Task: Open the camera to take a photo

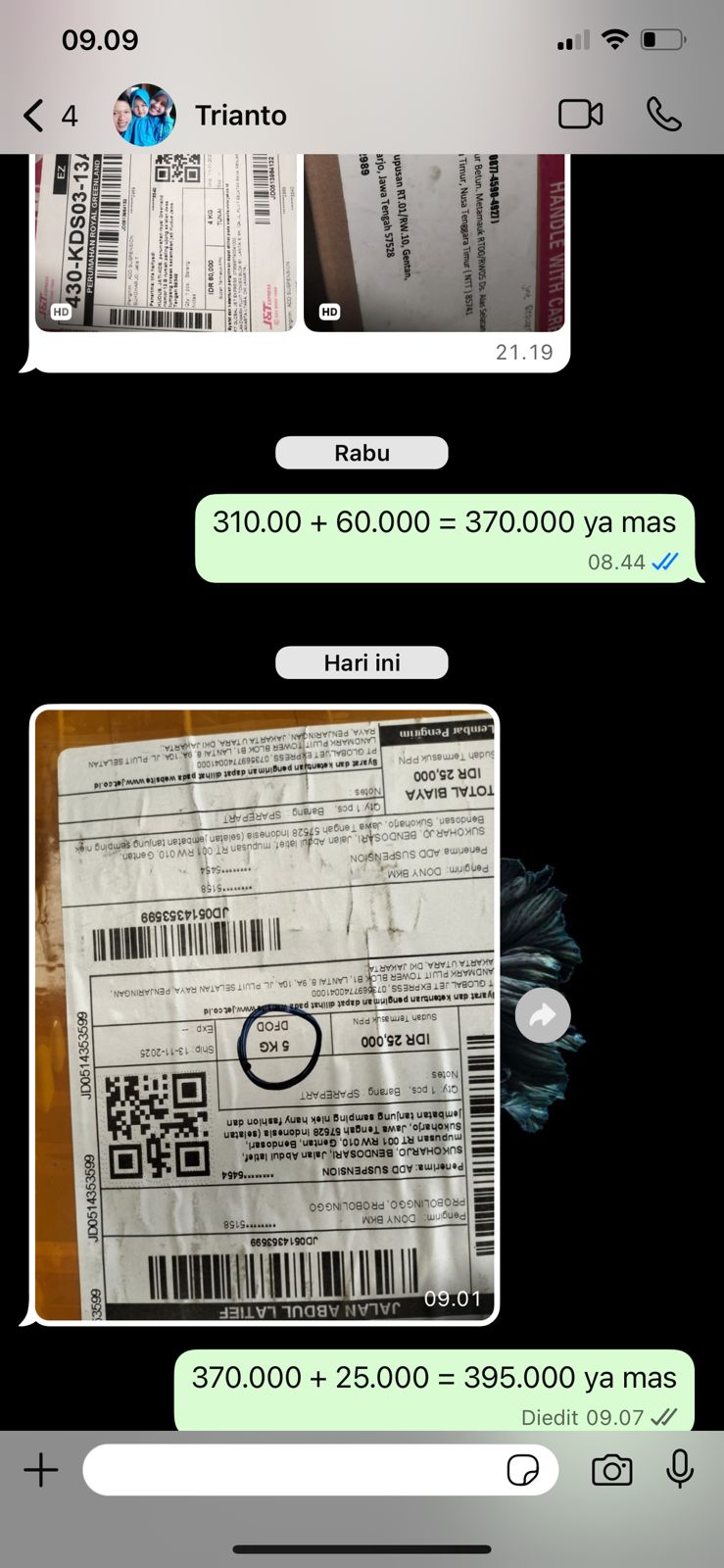Action: coord(611,1470)
